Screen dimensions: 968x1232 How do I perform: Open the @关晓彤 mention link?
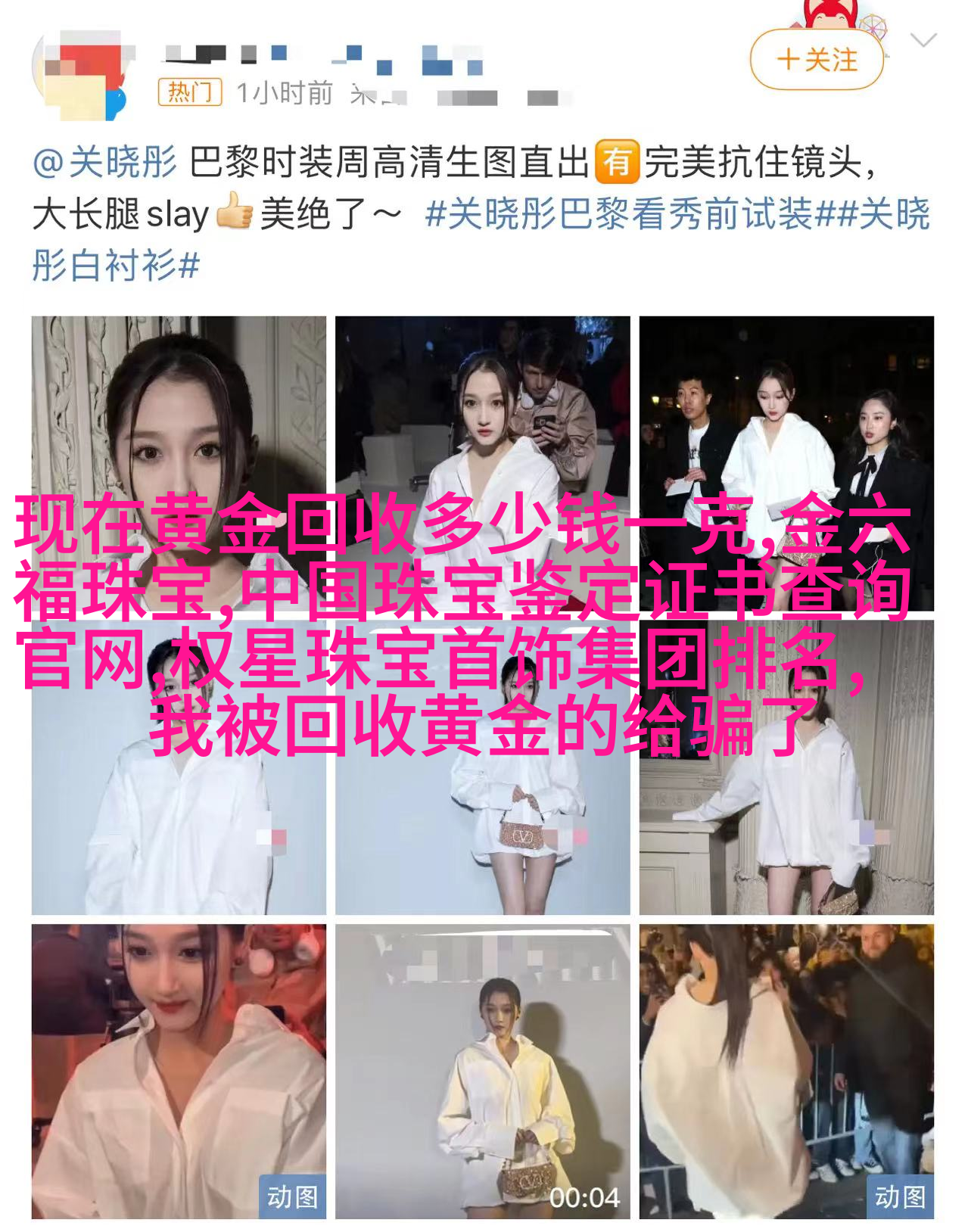pos(104,163)
